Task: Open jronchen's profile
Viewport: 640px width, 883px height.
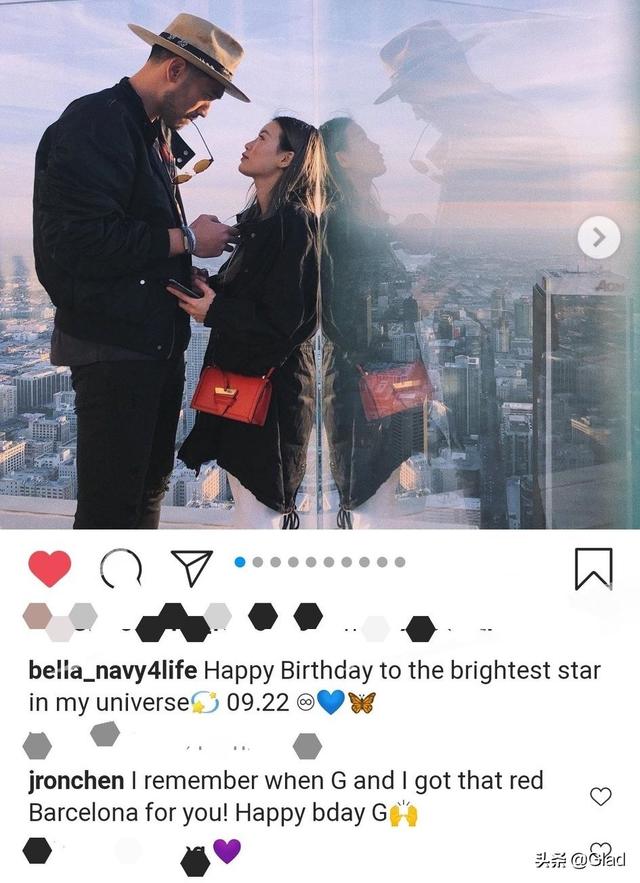Action: (x=74, y=780)
